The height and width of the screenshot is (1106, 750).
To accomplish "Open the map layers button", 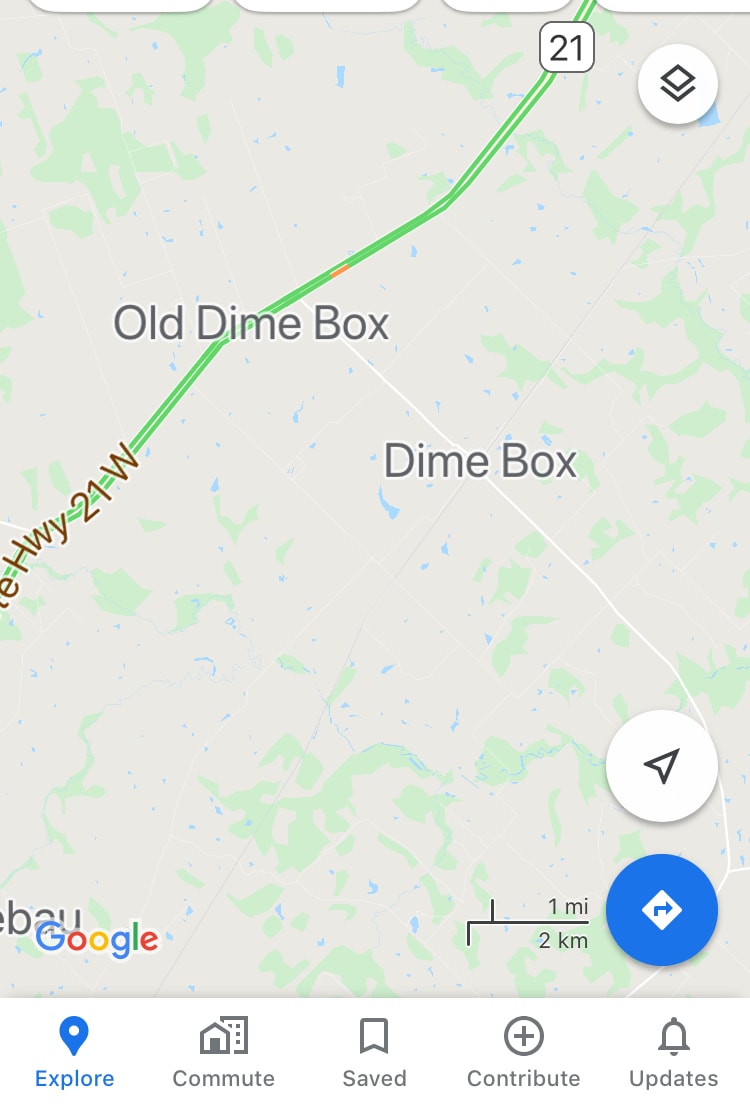I will click(x=677, y=84).
